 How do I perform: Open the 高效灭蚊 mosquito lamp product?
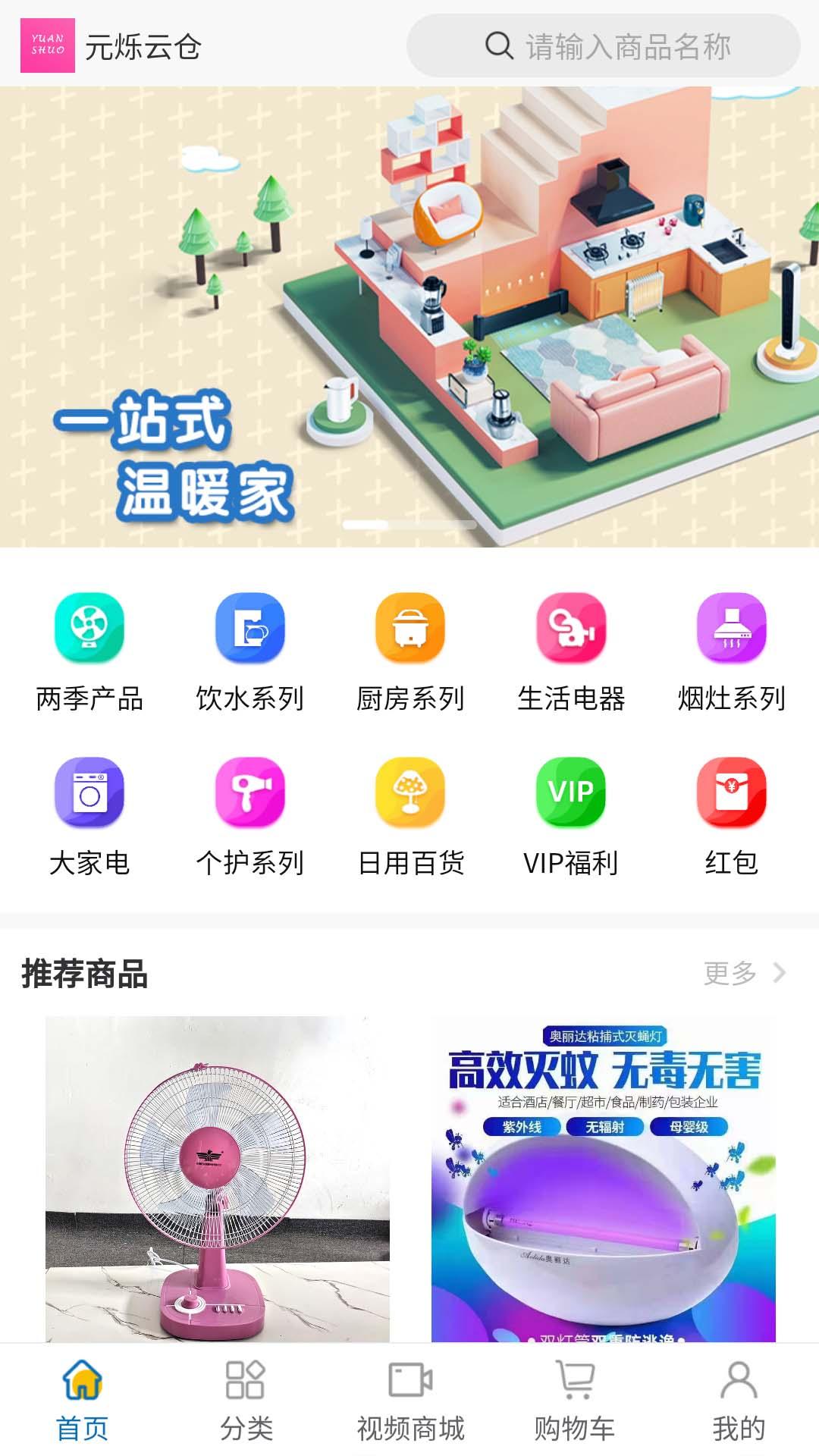pos(604,1179)
